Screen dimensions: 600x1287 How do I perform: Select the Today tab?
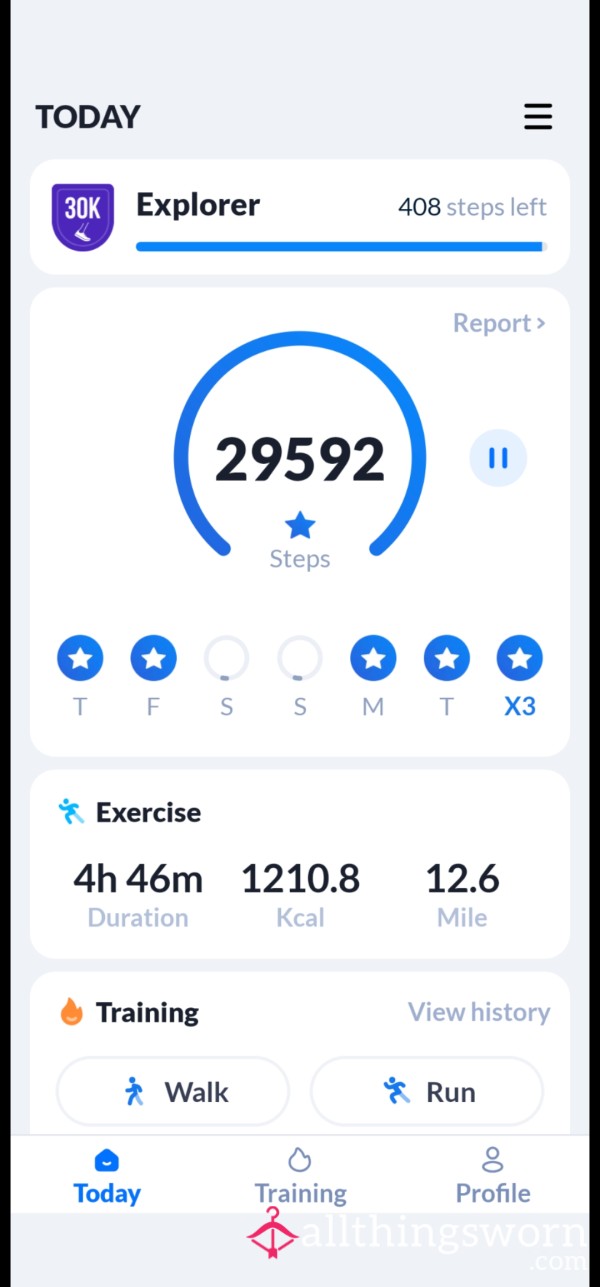107,1176
